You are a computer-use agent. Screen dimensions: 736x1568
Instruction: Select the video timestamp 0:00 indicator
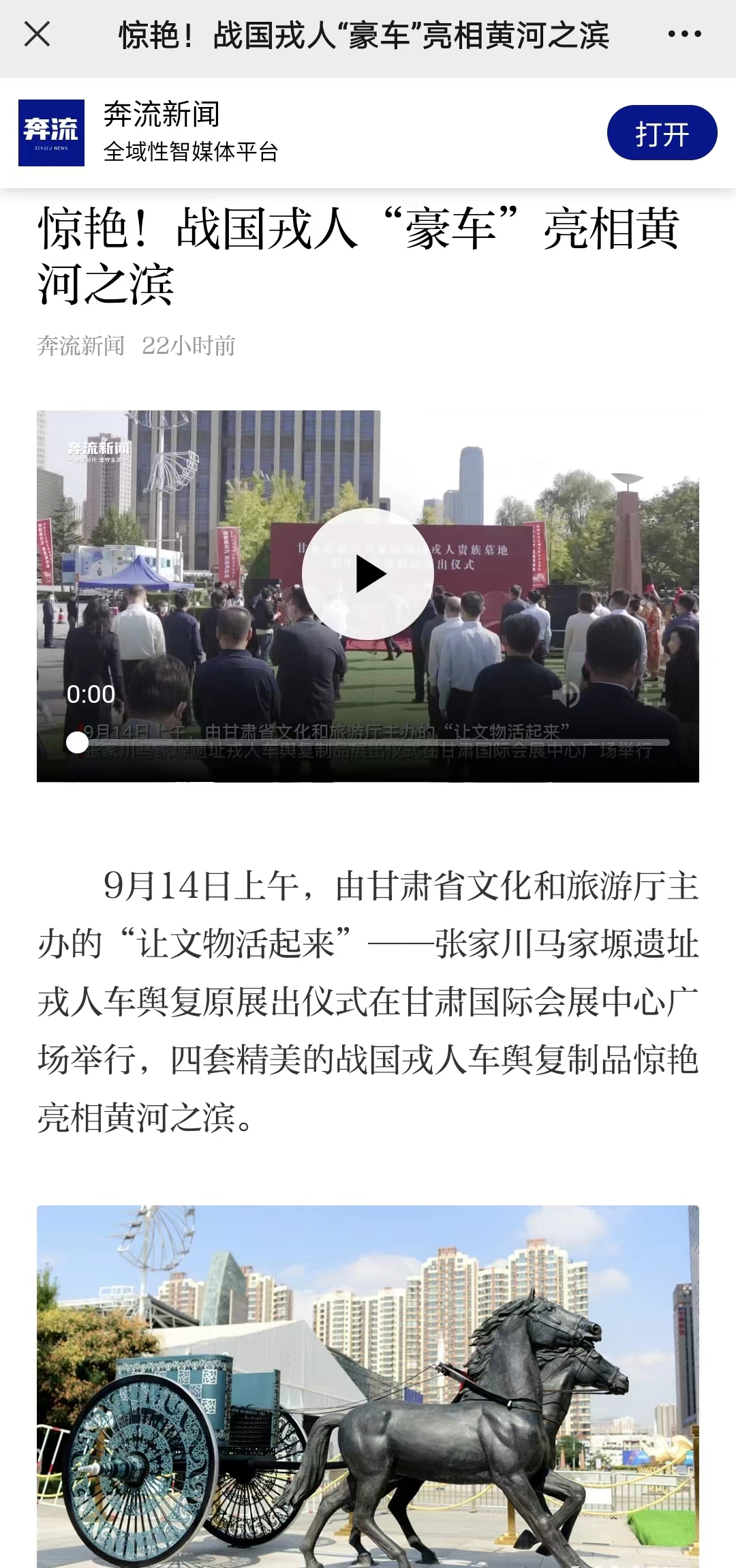click(x=93, y=695)
